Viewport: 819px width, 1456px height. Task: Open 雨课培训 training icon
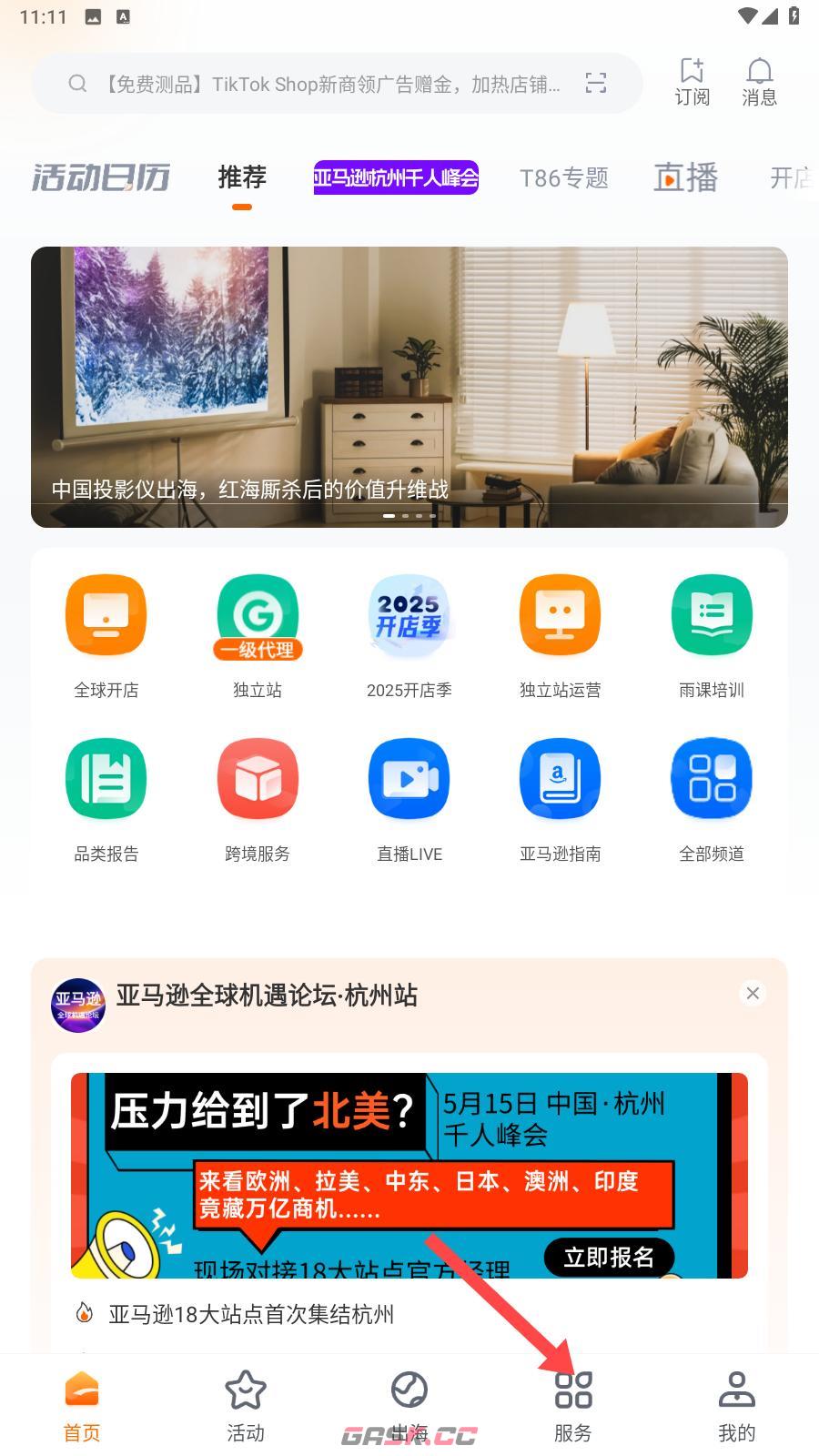tap(711, 615)
